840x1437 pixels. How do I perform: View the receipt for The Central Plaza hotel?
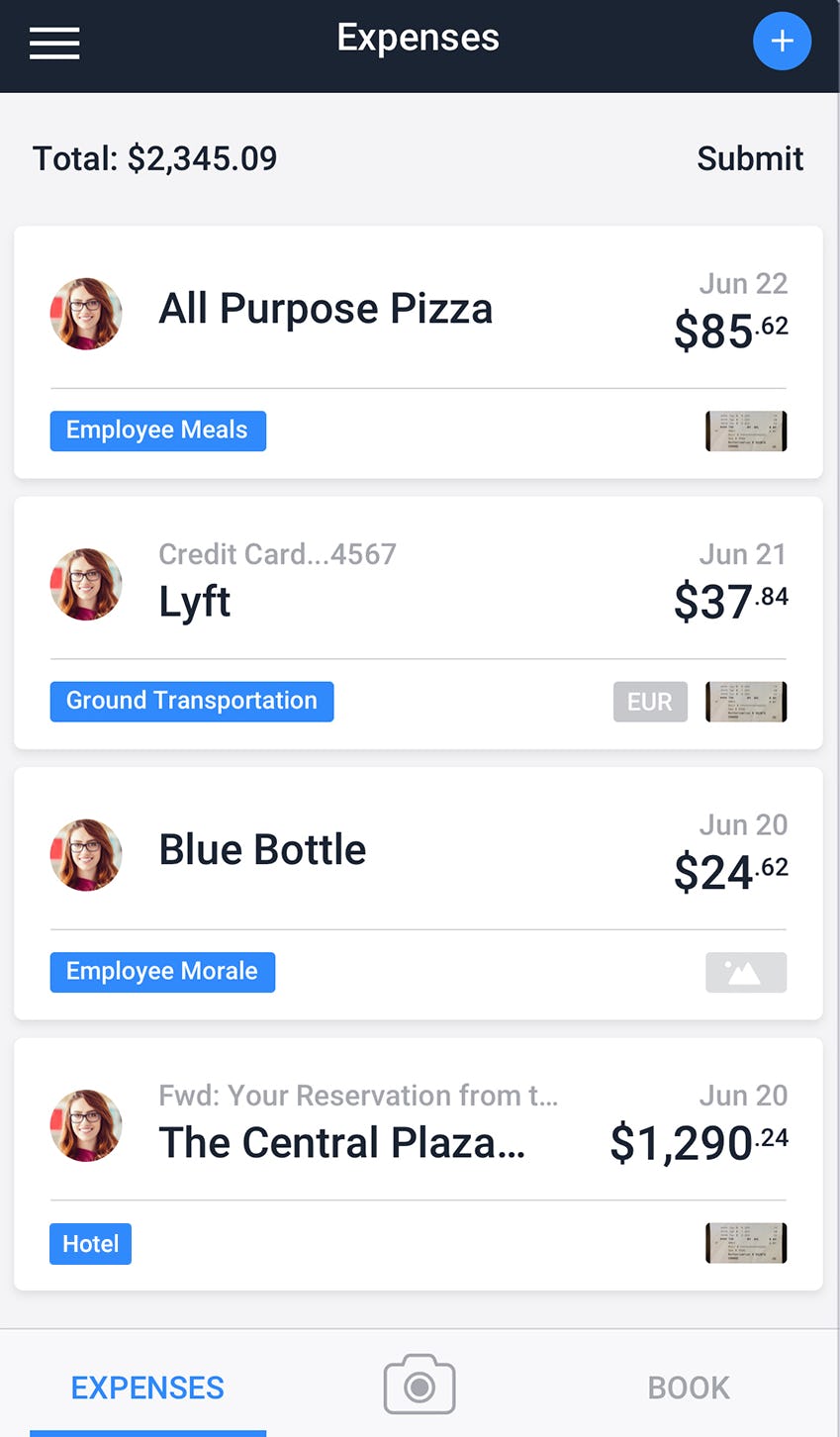pyautogui.click(x=745, y=1243)
